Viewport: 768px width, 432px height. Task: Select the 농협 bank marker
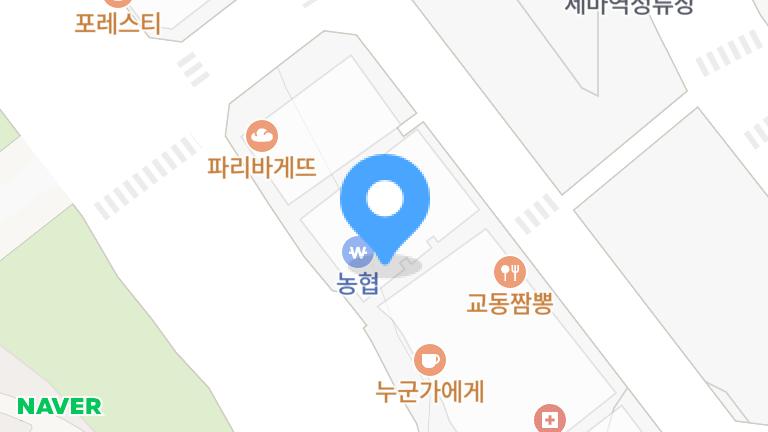coord(357,251)
